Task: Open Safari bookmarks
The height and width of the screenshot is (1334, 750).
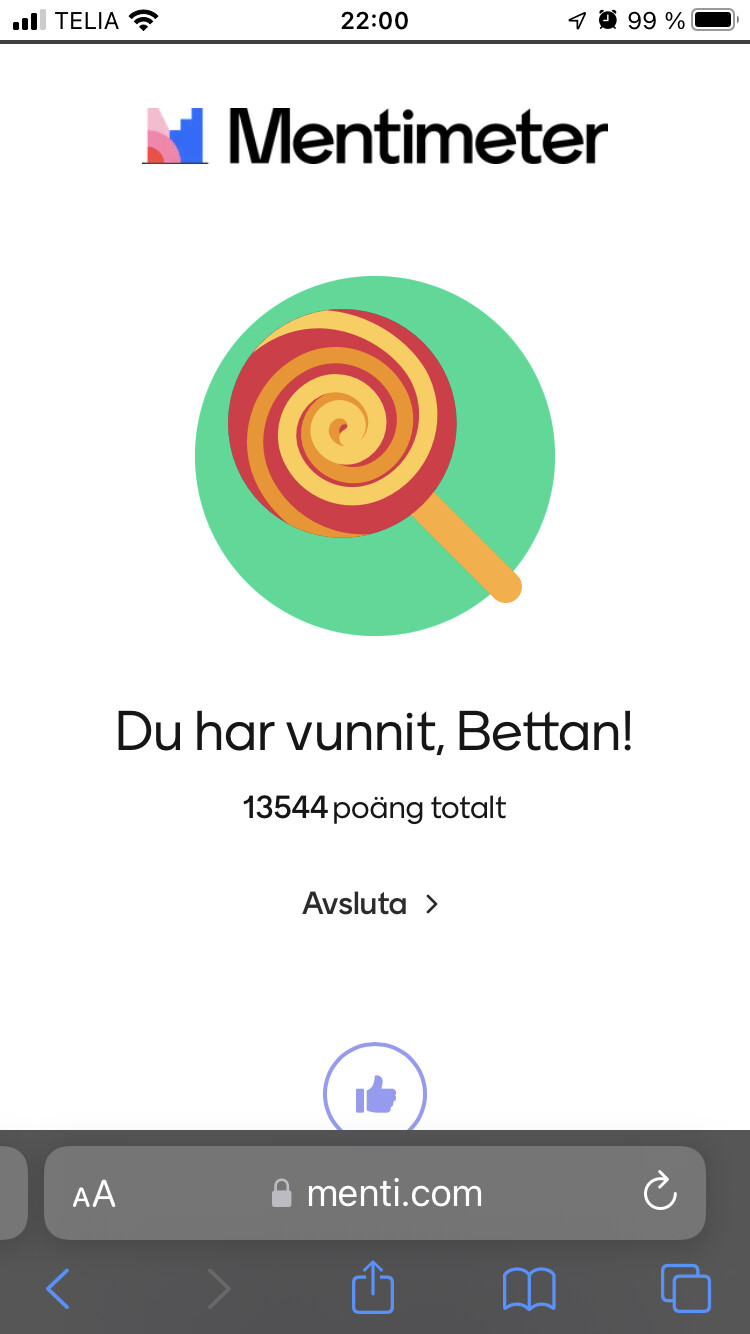Action: pyautogui.click(x=528, y=1289)
